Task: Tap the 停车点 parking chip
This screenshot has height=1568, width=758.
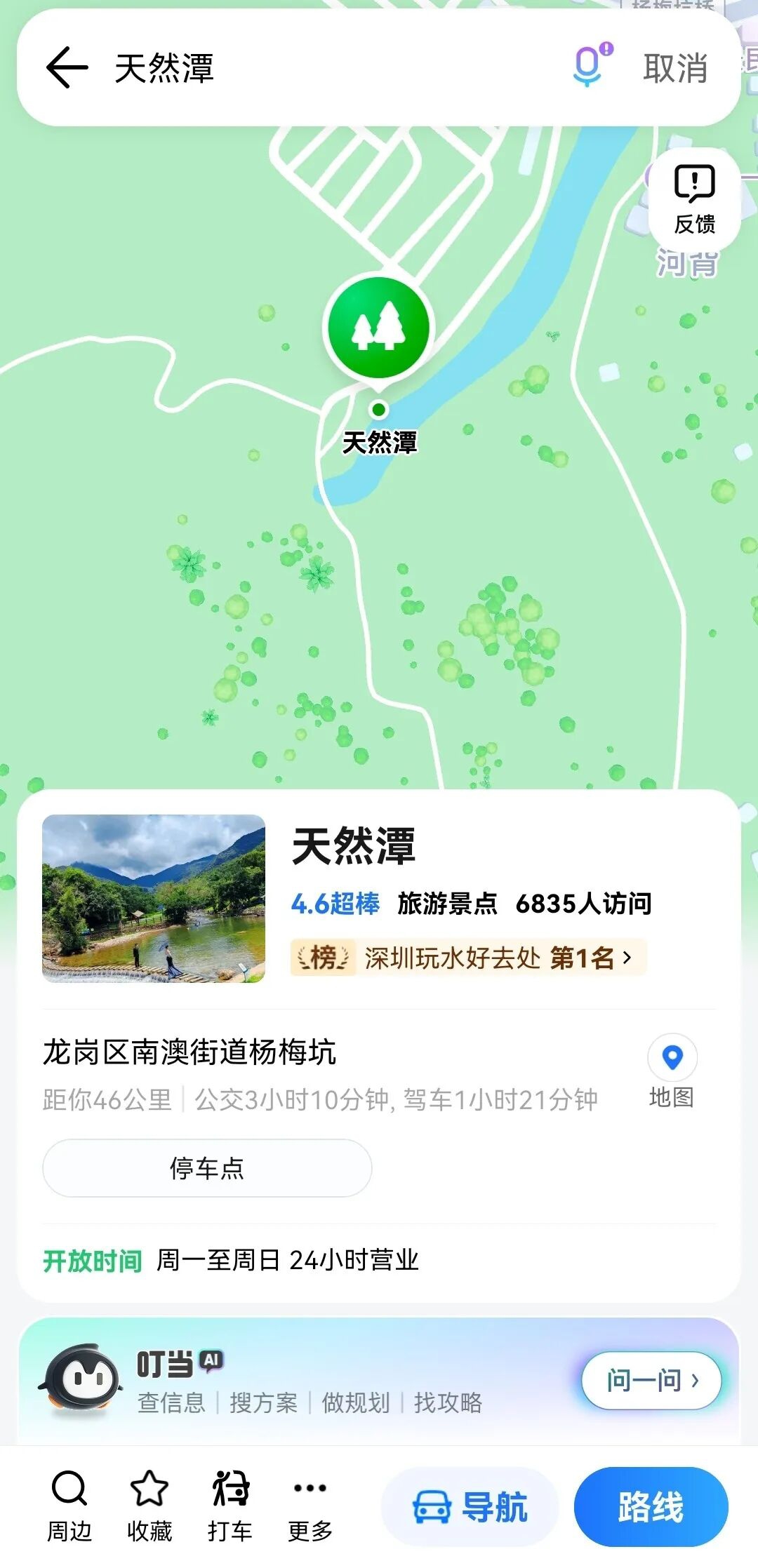Action: [207, 1168]
